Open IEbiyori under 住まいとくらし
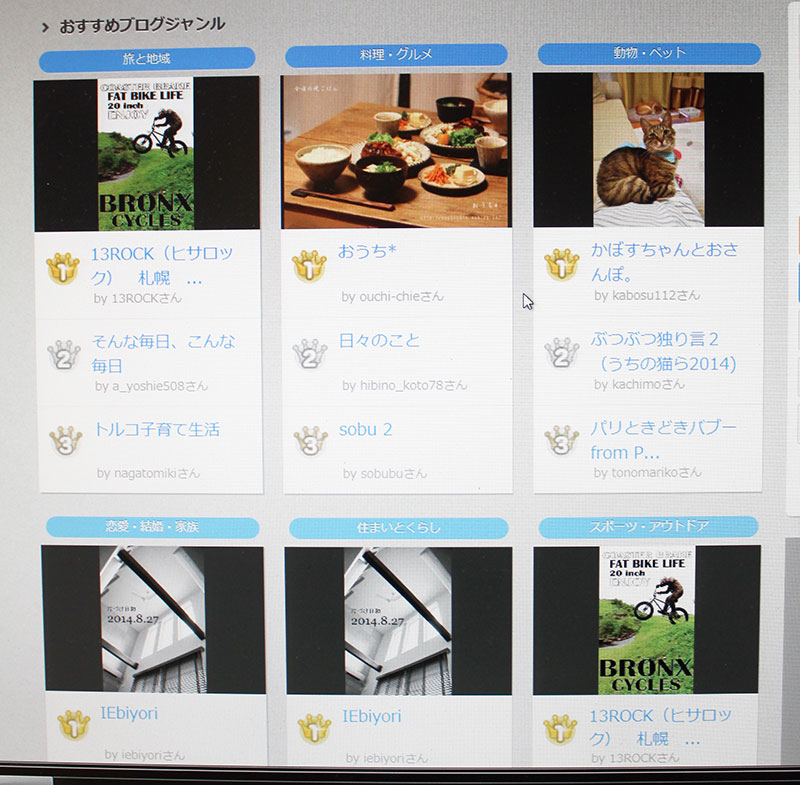This screenshot has height=785, width=800. click(x=371, y=717)
